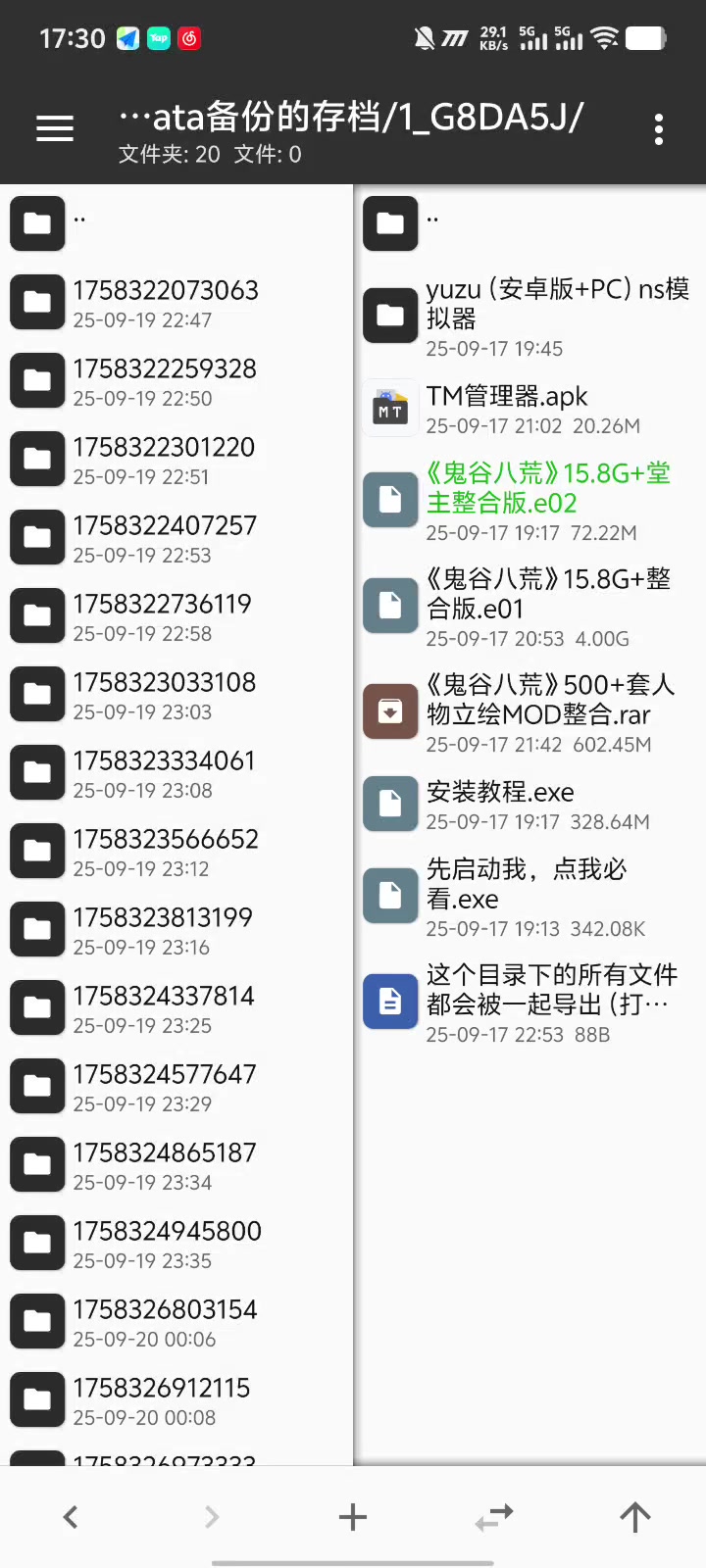706x1568 pixels.
Task: Go back with the left arrow
Action: point(71,1517)
